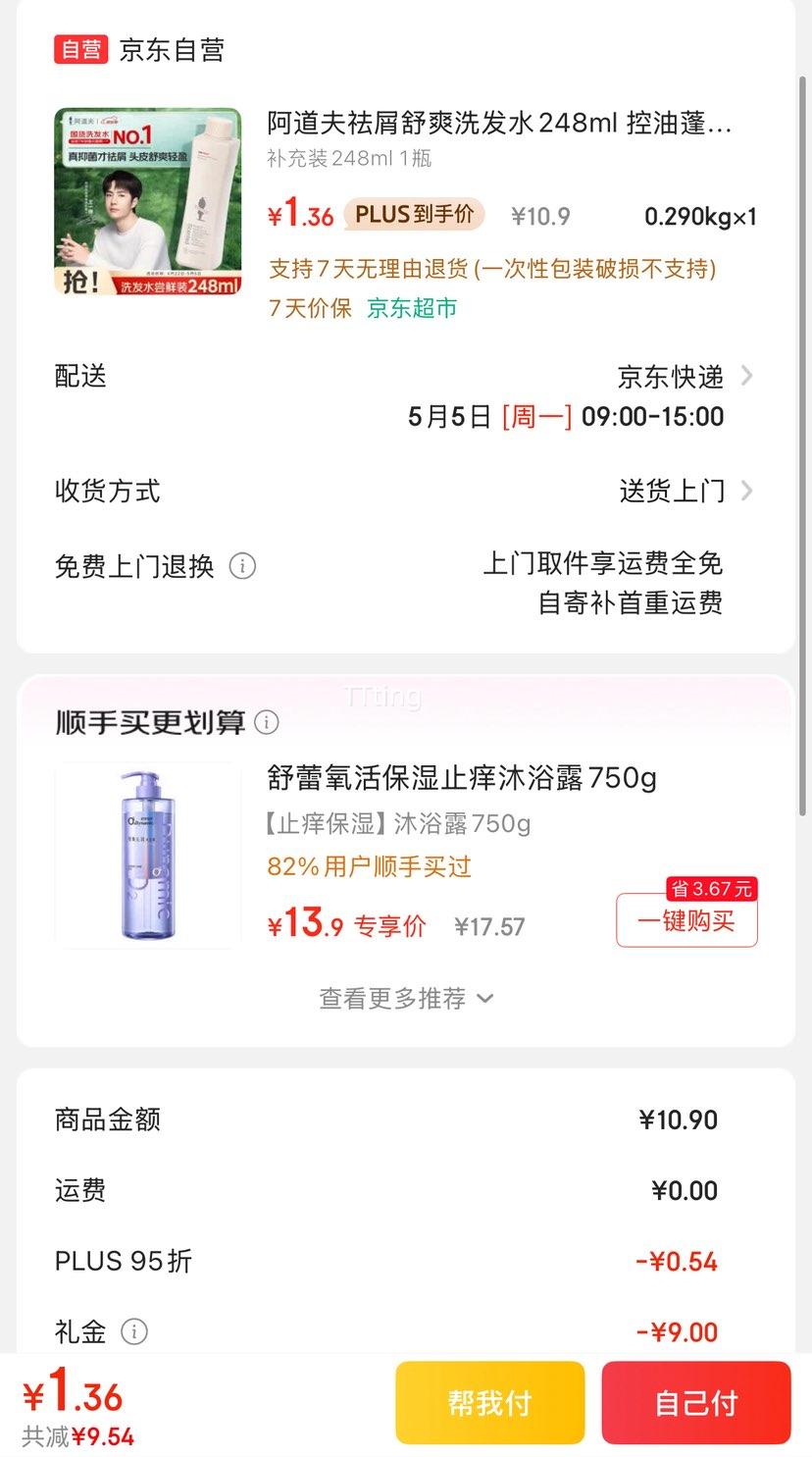Tap 一键购买 for the 舒蕾 body wash
The image size is (812, 1457).
(x=686, y=920)
